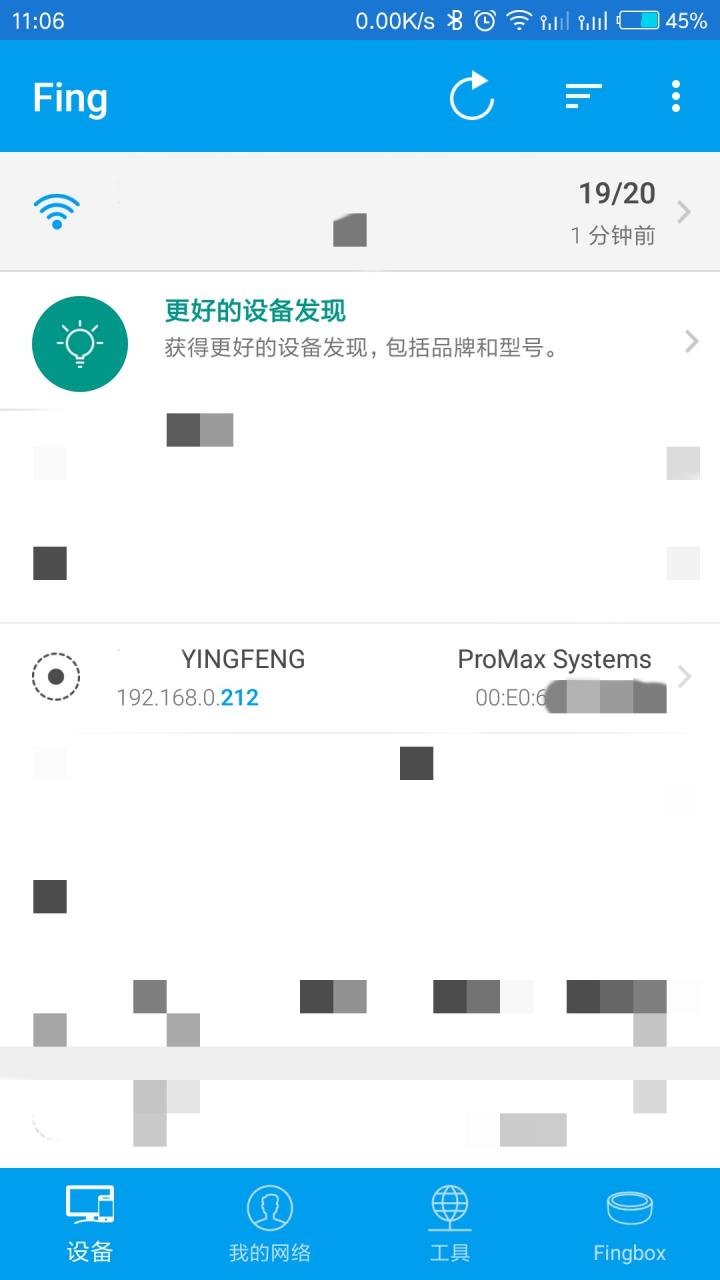This screenshot has width=720, height=1280.
Task: Open the sort and filter options
Action: point(583,96)
